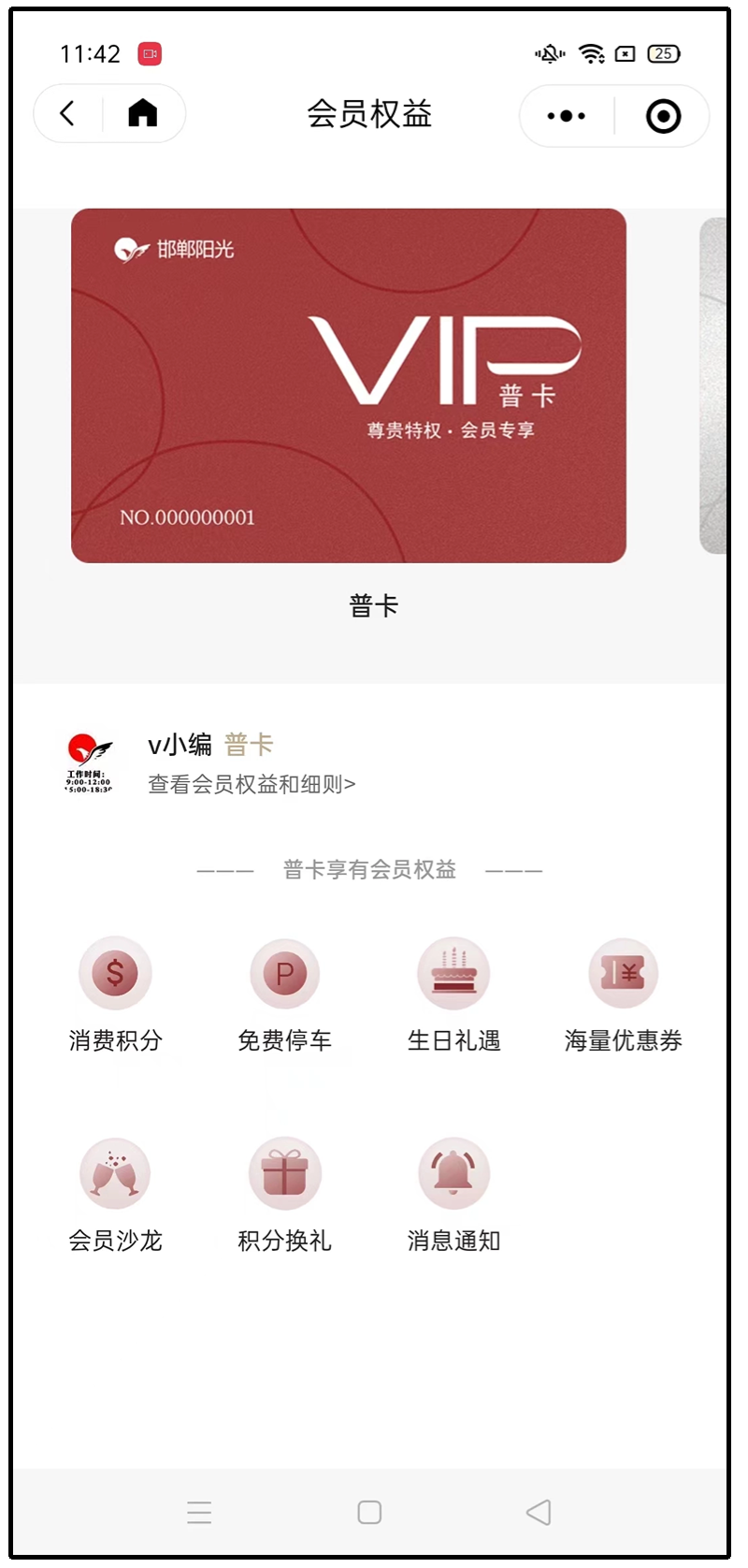The width and height of the screenshot is (748, 1568).
Task: Open recent apps from navigation bar
Action: coord(199,1512)
